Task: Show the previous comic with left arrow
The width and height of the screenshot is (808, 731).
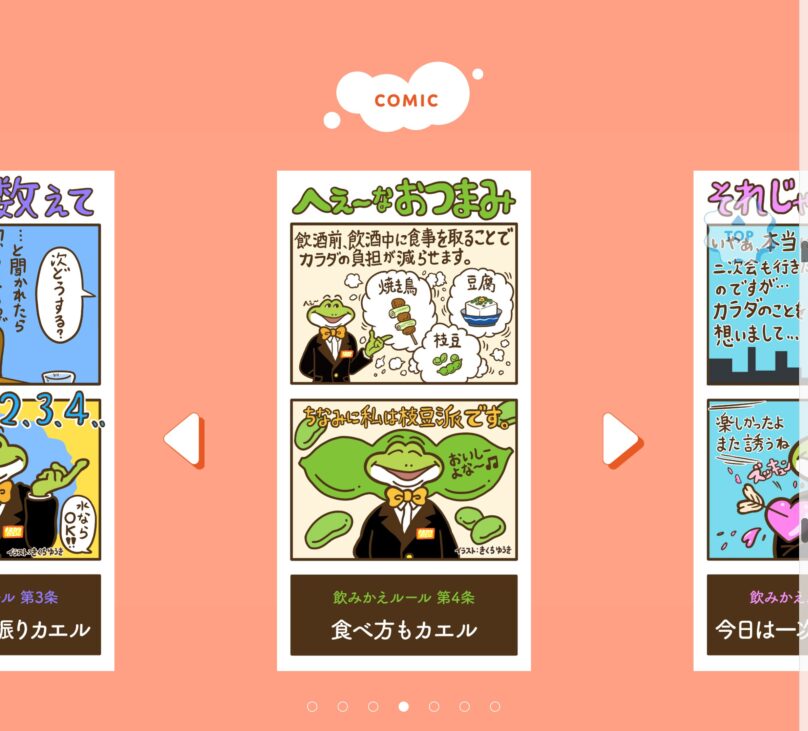Action: coord(184,438)
